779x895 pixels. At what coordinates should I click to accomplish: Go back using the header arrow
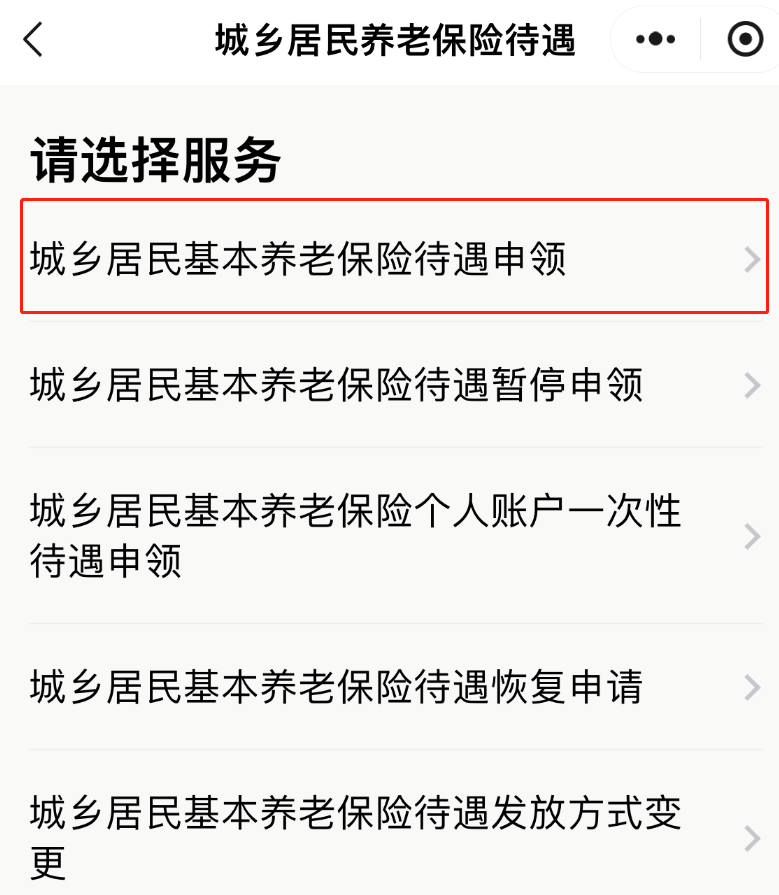(x=34, y=41)
